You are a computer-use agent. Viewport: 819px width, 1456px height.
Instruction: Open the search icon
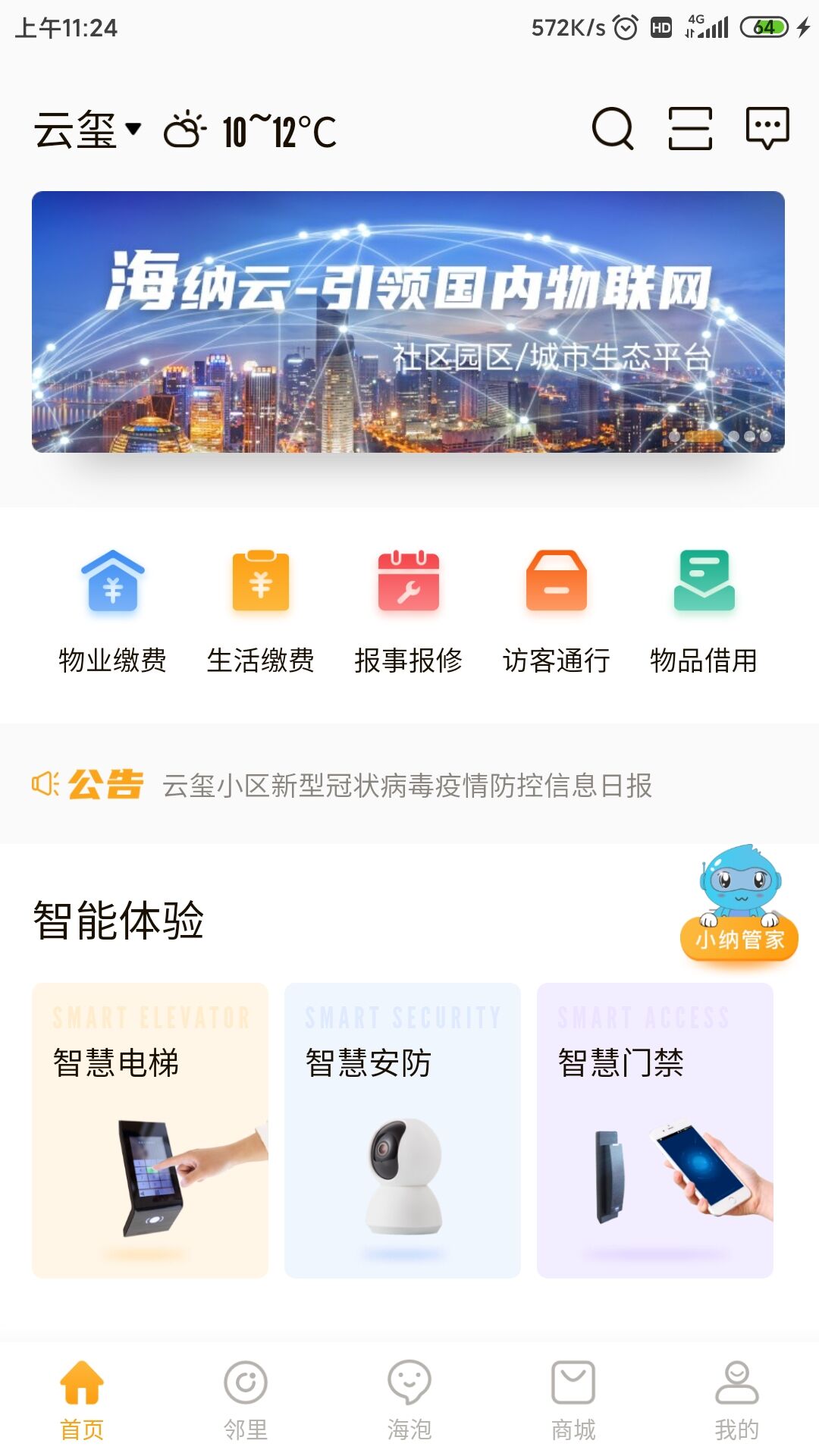(613, 129)
